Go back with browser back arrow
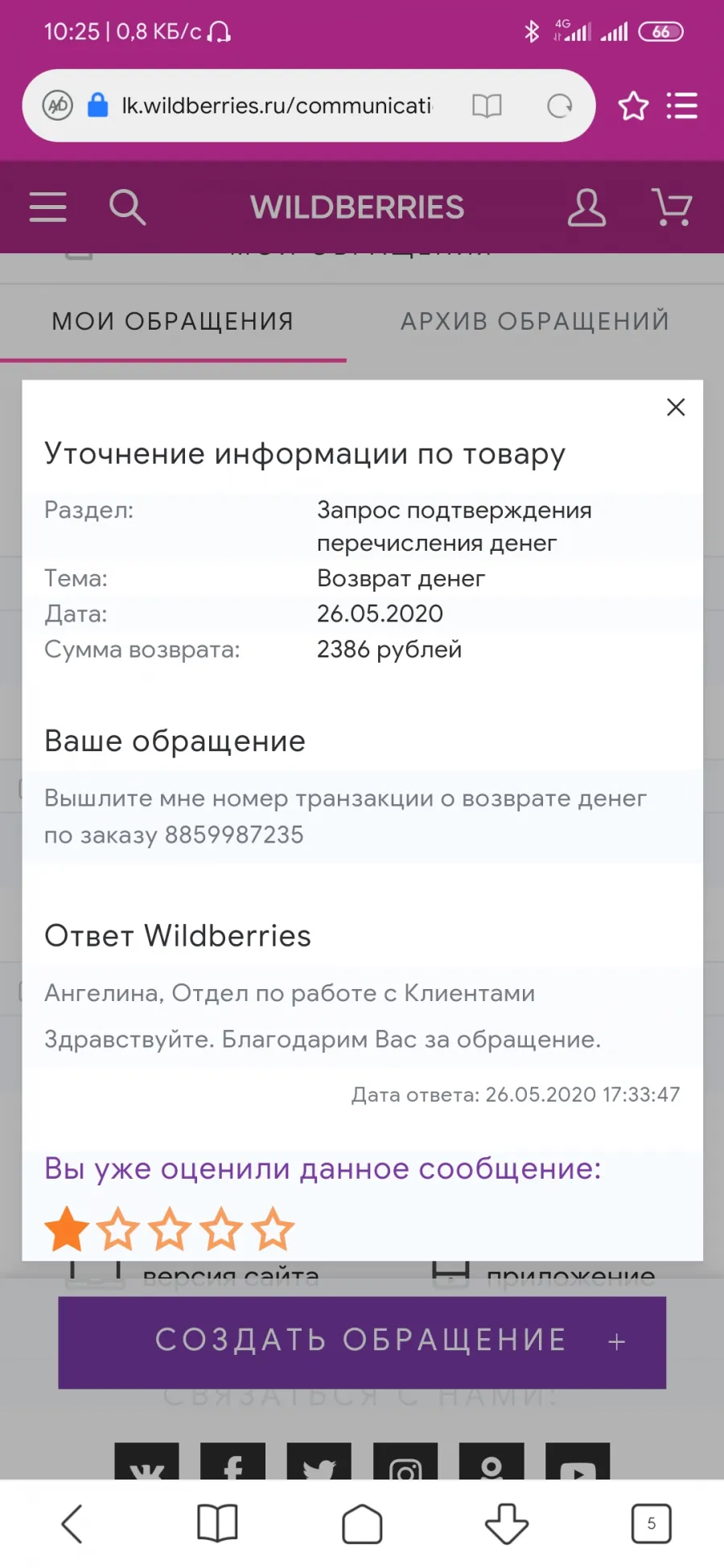This screenshot has width=724, height=1568. pos(72,1524)
